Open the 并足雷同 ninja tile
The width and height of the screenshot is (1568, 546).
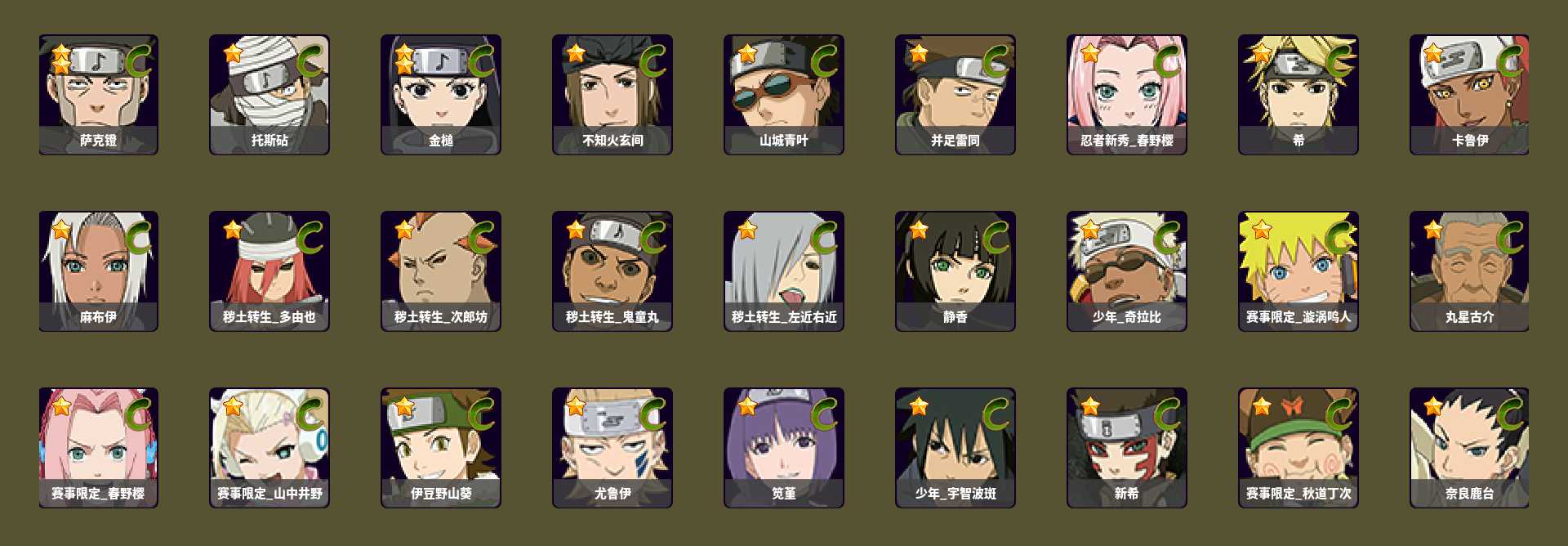955,94
